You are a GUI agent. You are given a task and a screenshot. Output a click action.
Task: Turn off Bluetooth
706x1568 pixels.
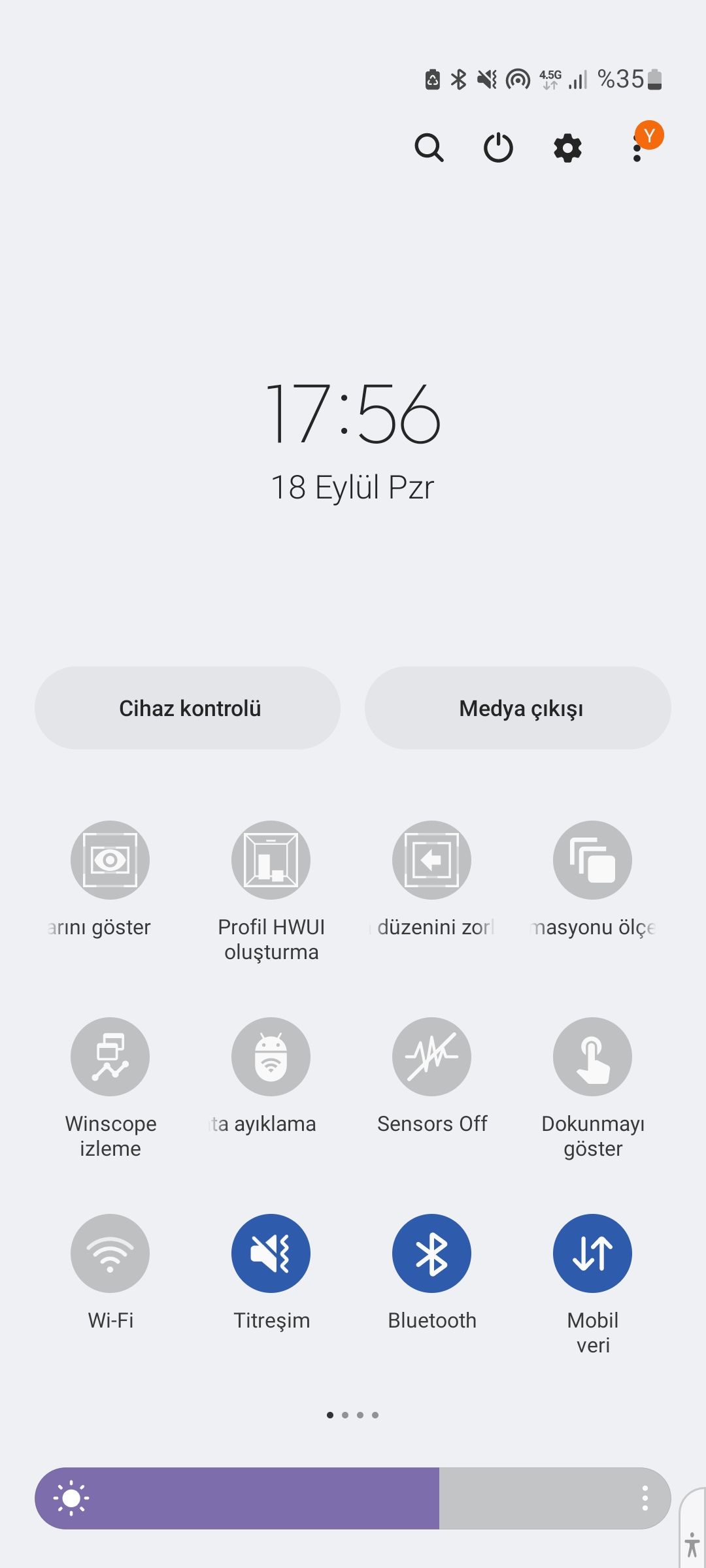click(x=431, y=1253)
